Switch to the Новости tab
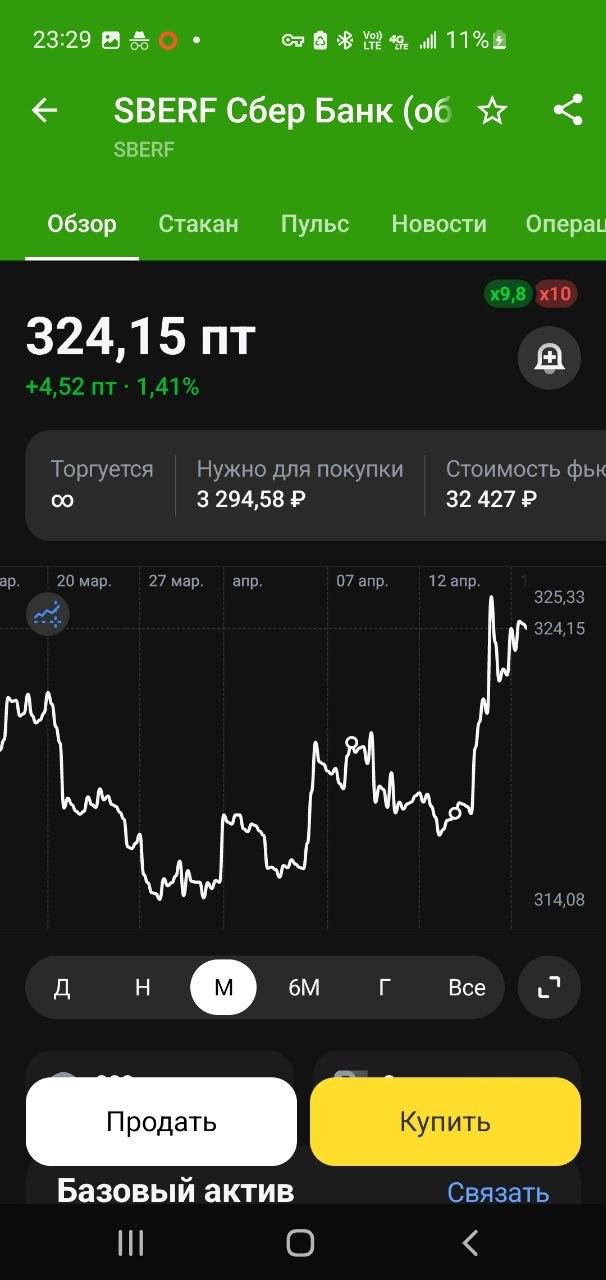The width and height of the screenshot is (606, 1280). [439, 224]
